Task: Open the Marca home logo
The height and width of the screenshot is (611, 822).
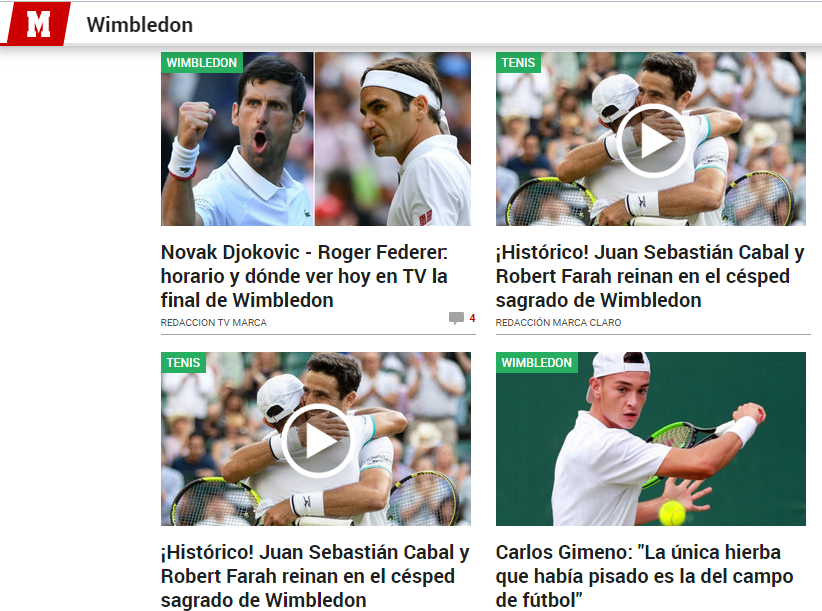Action: (37, 24)
